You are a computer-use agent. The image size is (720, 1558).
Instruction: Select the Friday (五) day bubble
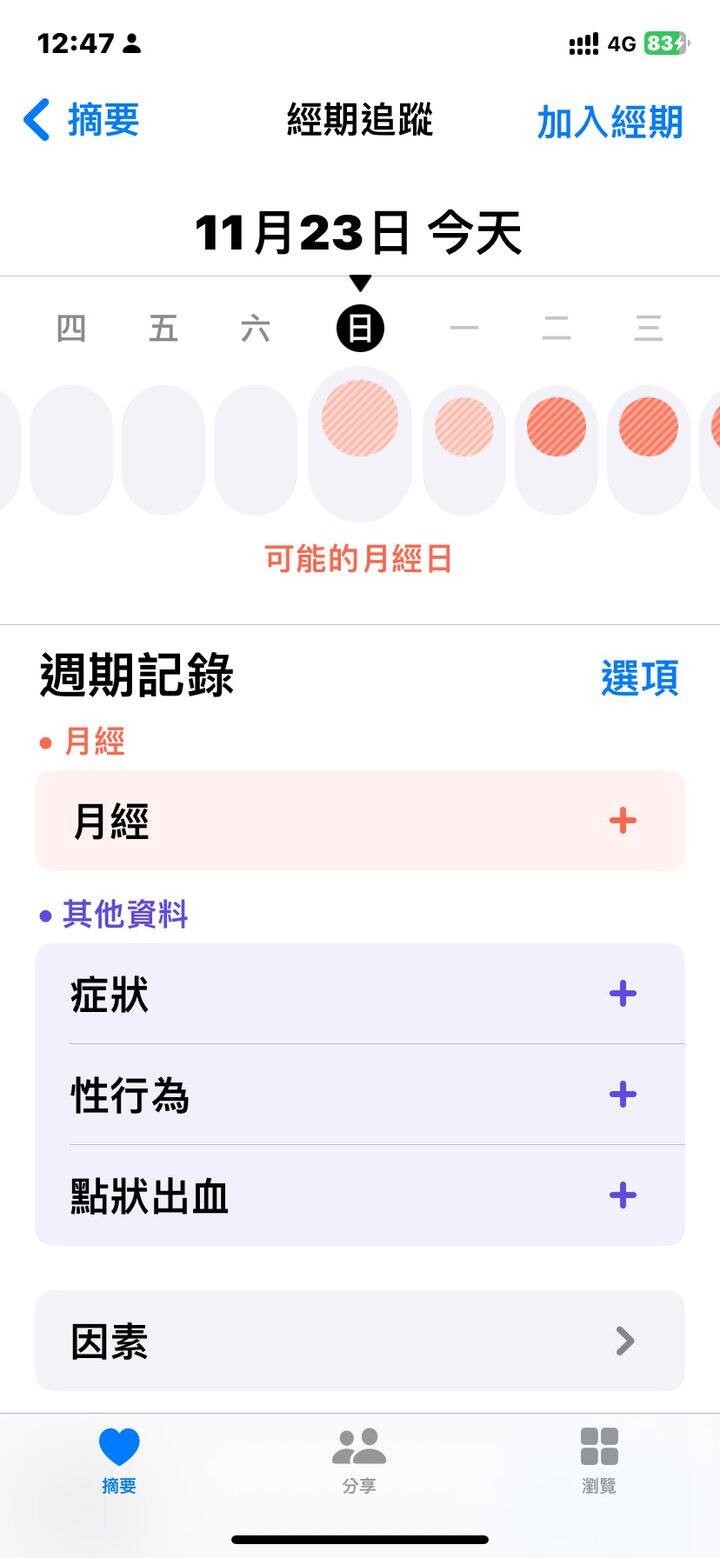pyautogui.click(x=163, y=450)
